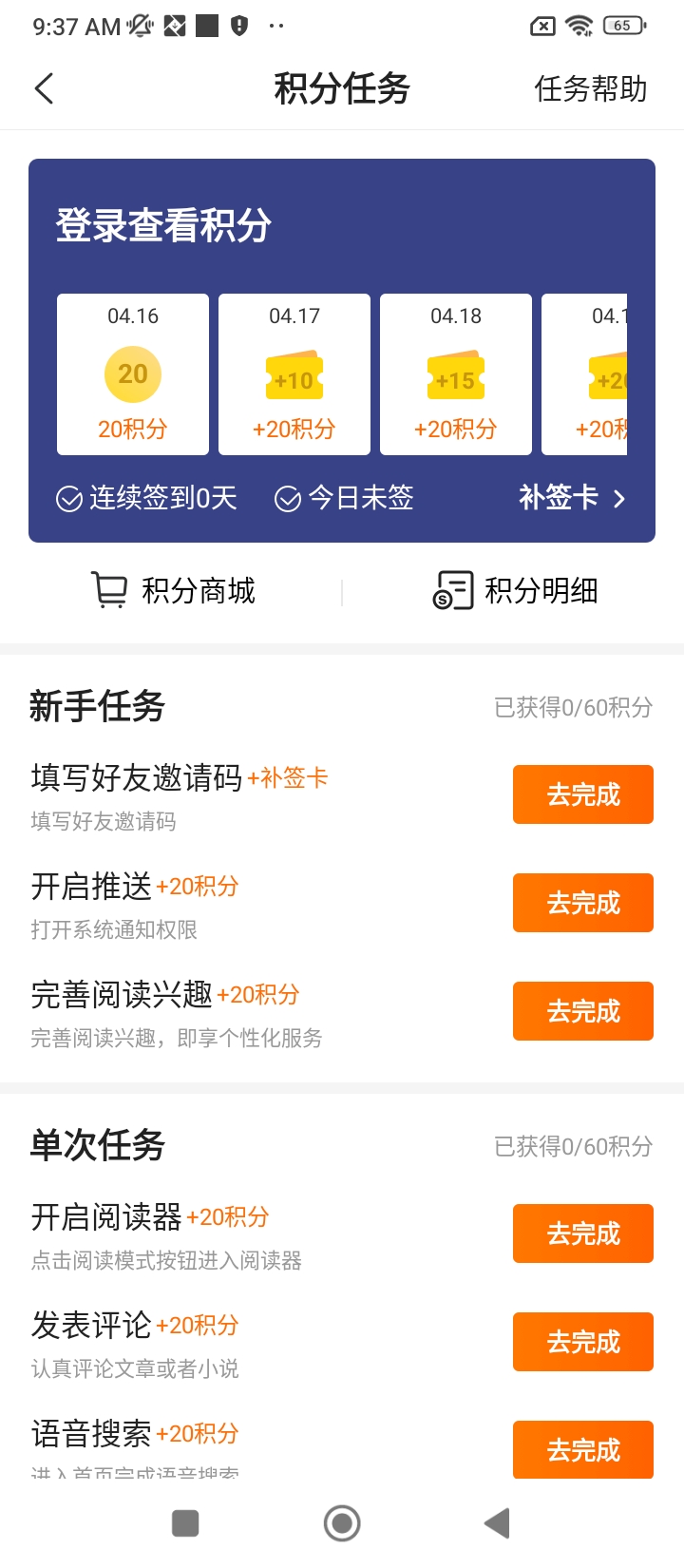
Task: Tap 登录查看积分 to log in
Action: (163, 226)
